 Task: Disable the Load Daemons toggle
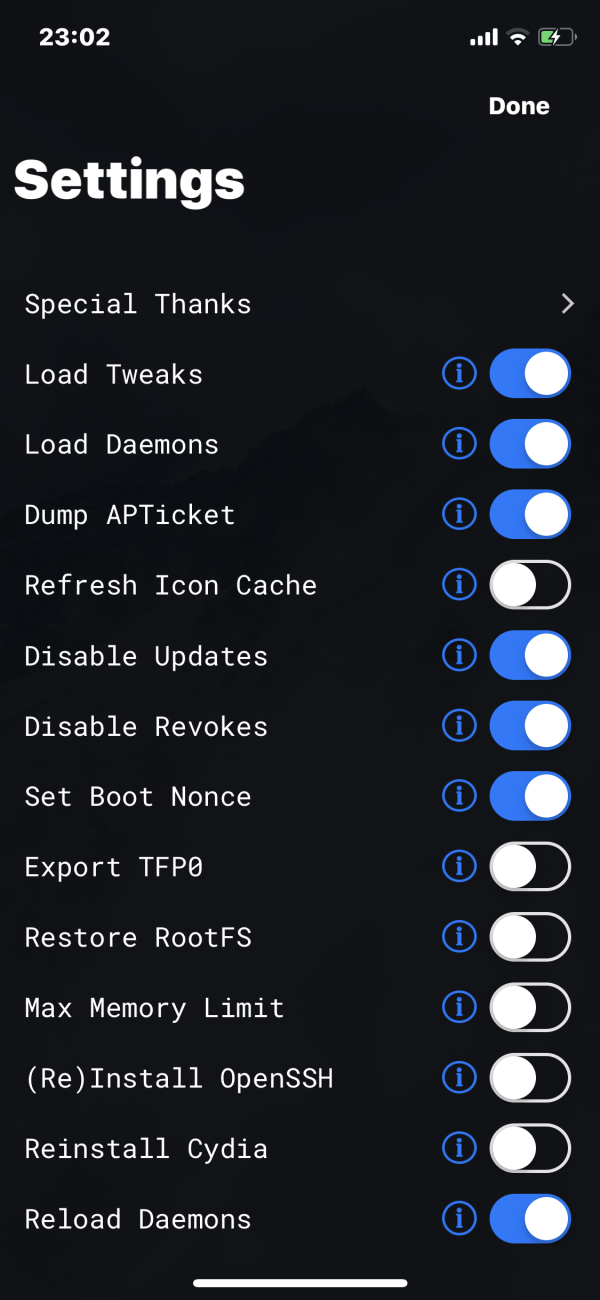[x=529, y=444]
